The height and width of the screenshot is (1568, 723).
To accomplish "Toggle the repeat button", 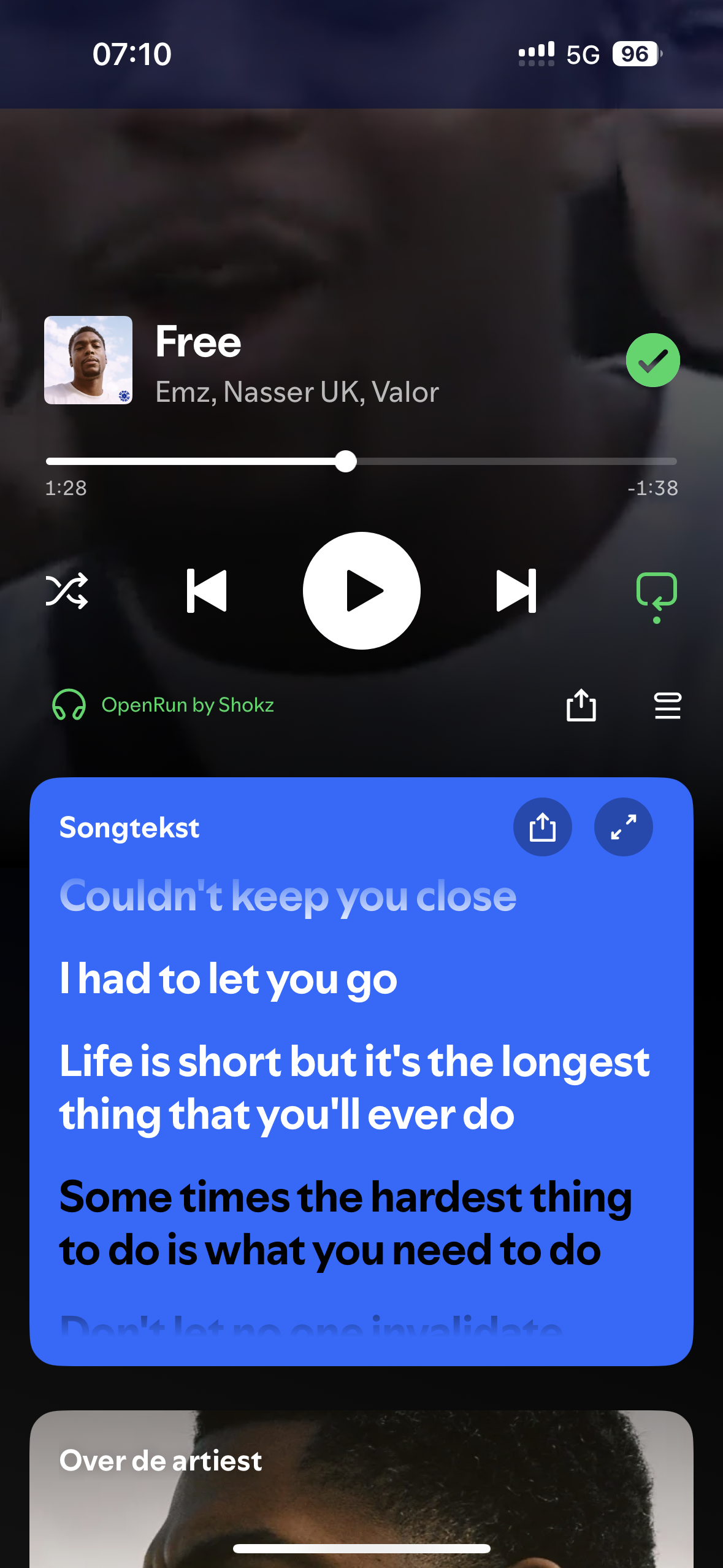I will (x=656, y=592).
